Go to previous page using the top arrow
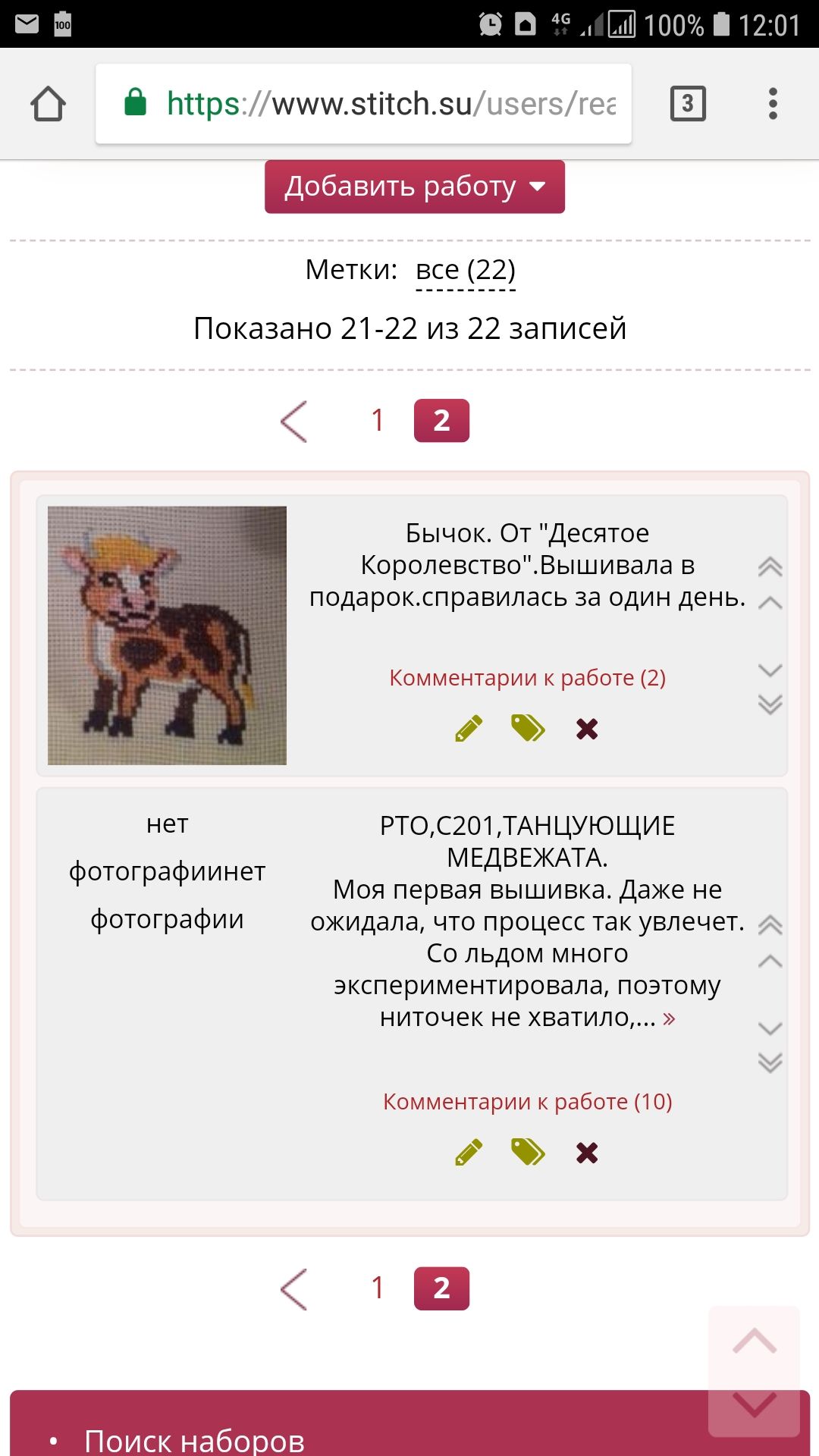The height and width of the screenshot is (1456, 819). 294,421
